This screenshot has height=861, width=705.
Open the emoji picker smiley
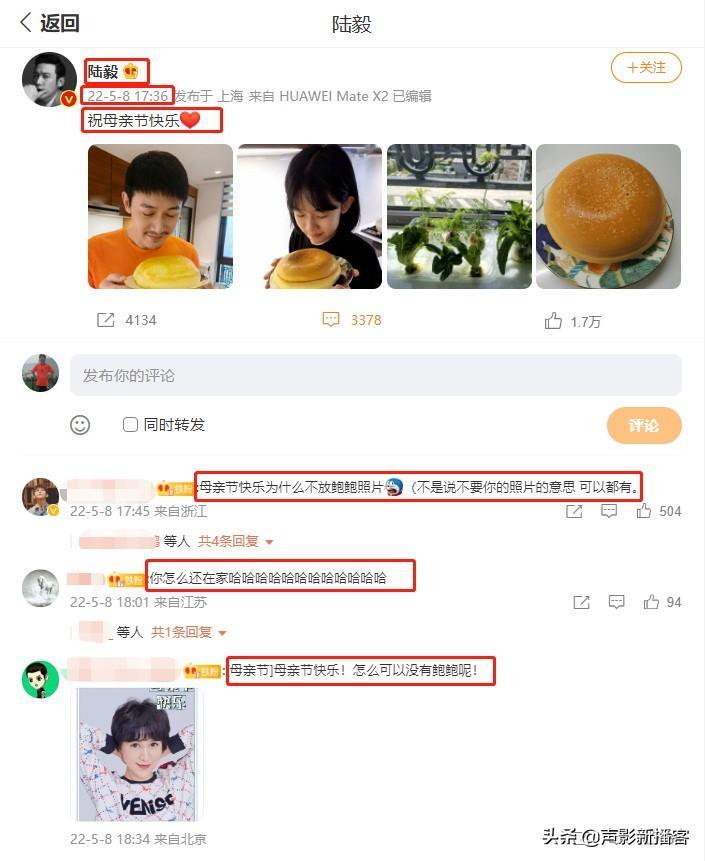click(80, 425)
